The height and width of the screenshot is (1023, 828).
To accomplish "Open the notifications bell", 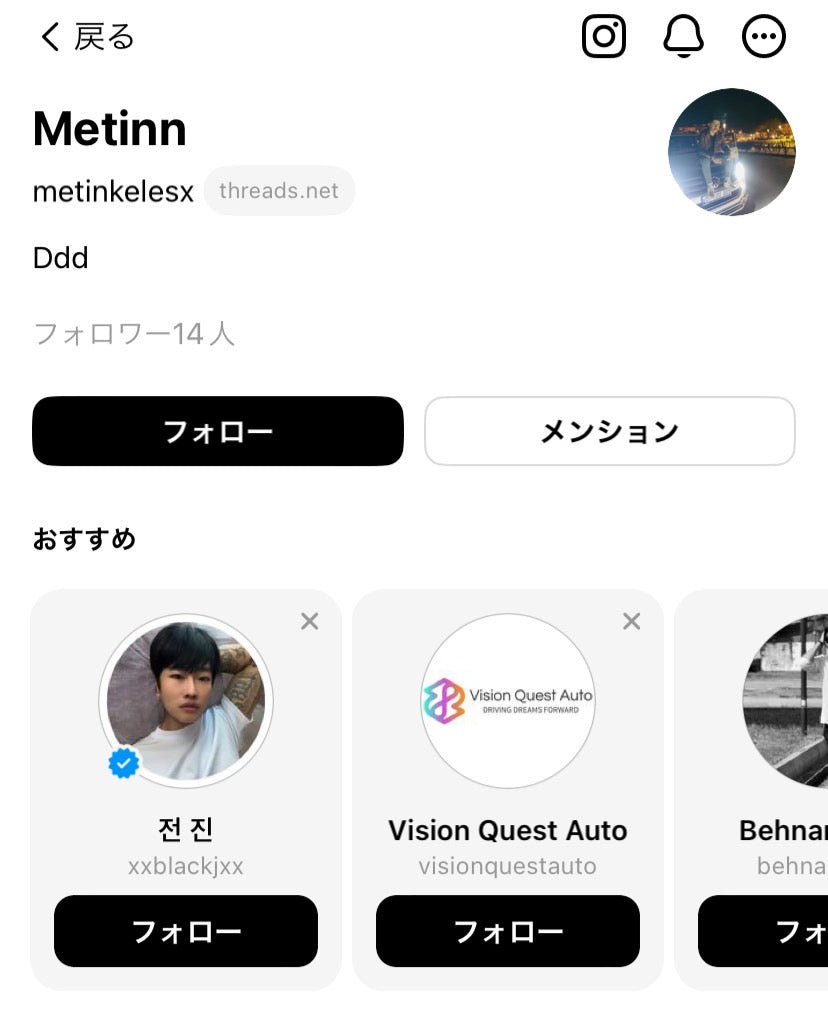I will [684, 37].
